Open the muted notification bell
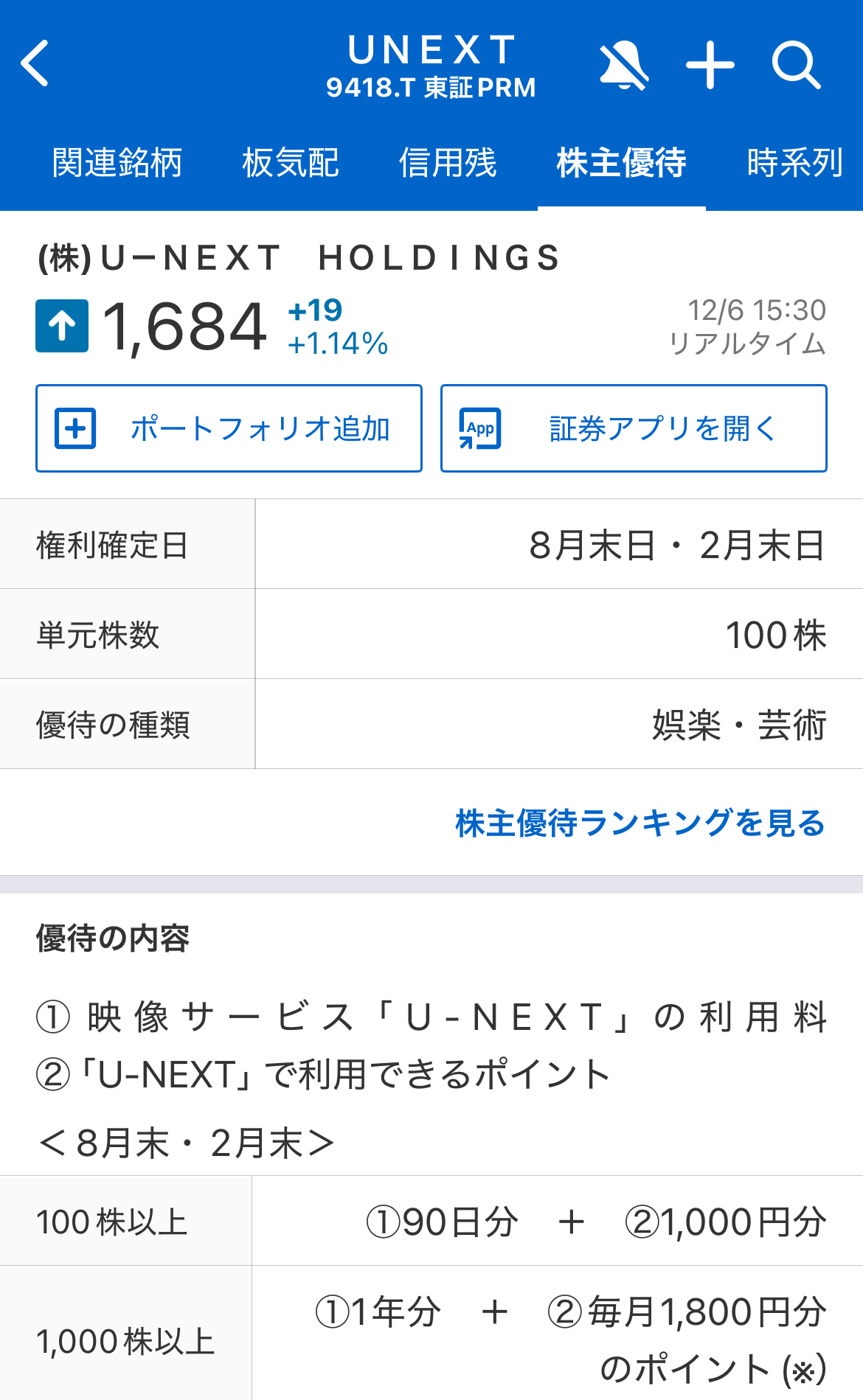This screenshot has width=863, height=1400. [624, 66]
